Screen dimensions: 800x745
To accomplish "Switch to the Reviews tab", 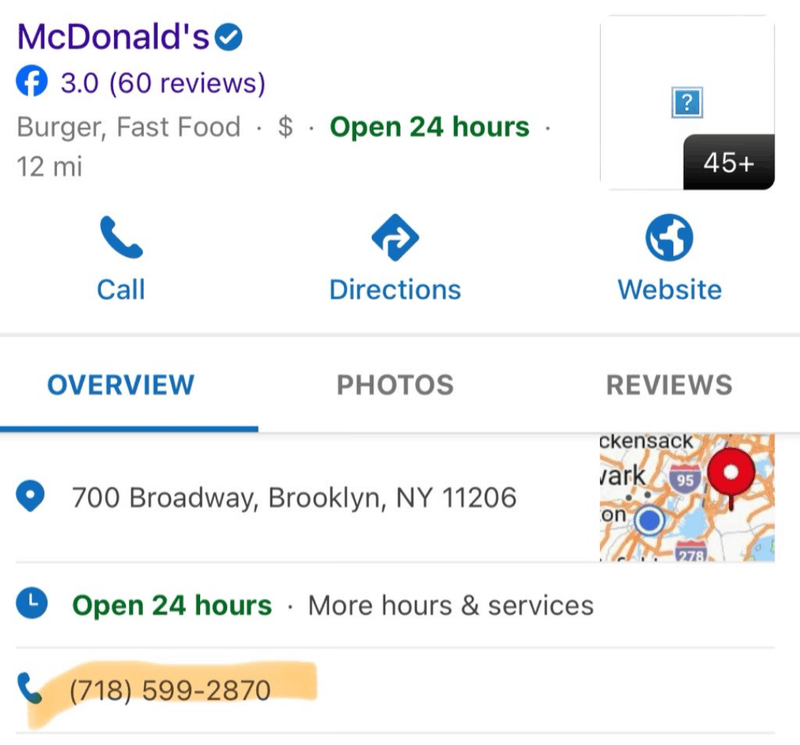I will [x=669, y=385].
